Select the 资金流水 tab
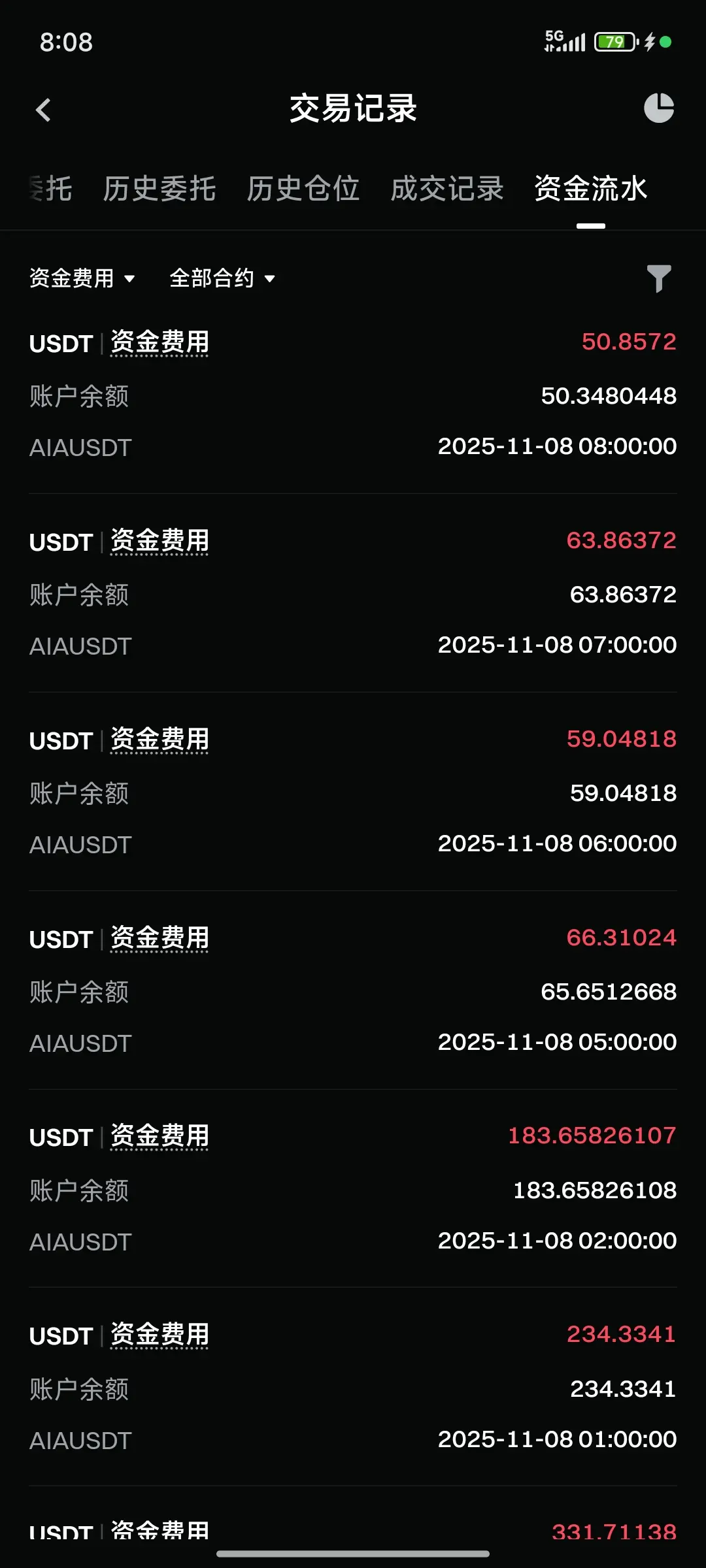 point(590,189)
